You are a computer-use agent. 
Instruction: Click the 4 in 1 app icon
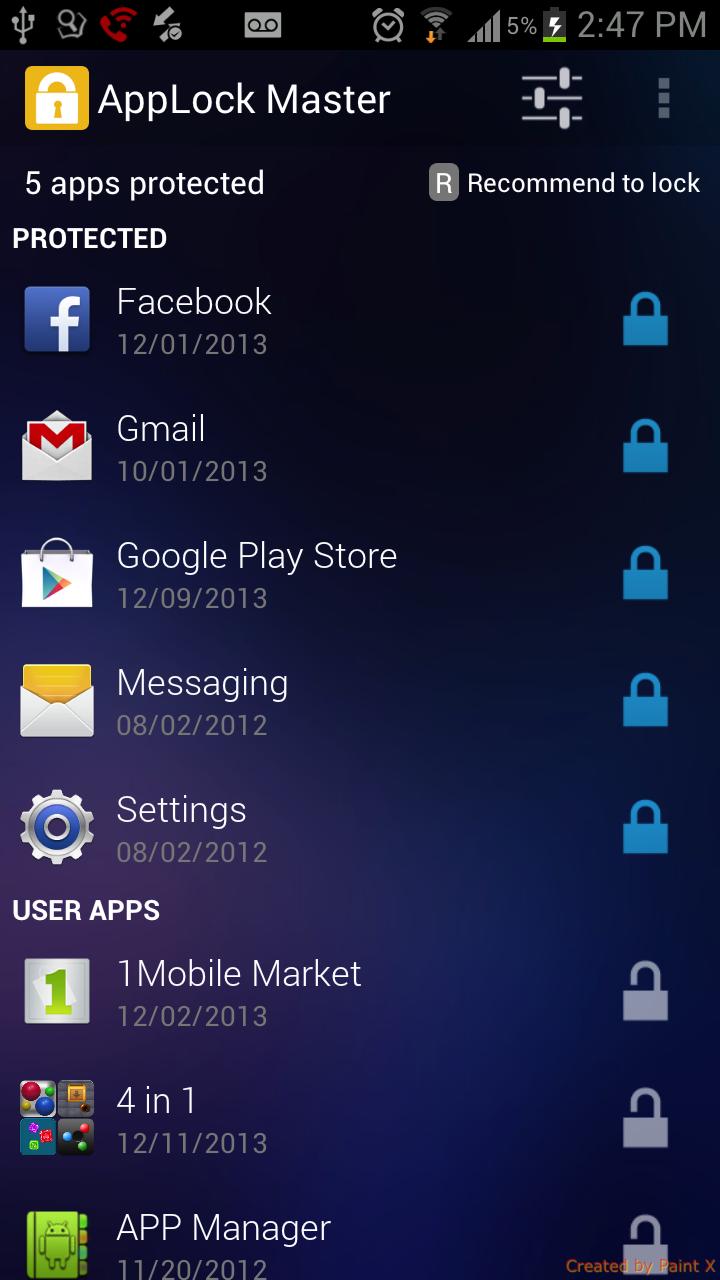click(57, 1117)
